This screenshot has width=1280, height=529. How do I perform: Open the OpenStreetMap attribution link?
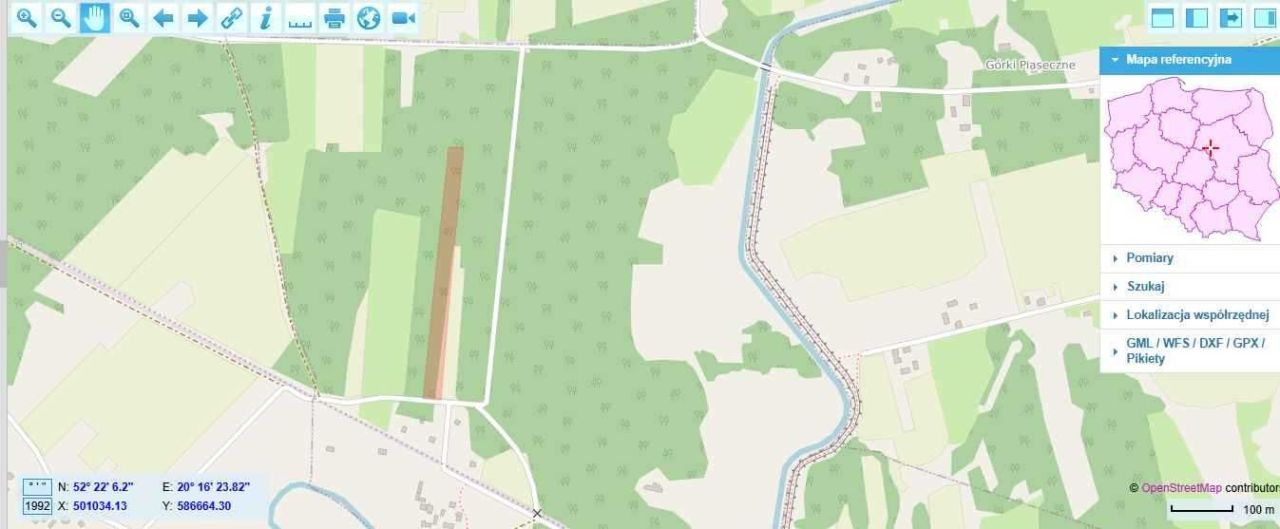(1181, 488)
